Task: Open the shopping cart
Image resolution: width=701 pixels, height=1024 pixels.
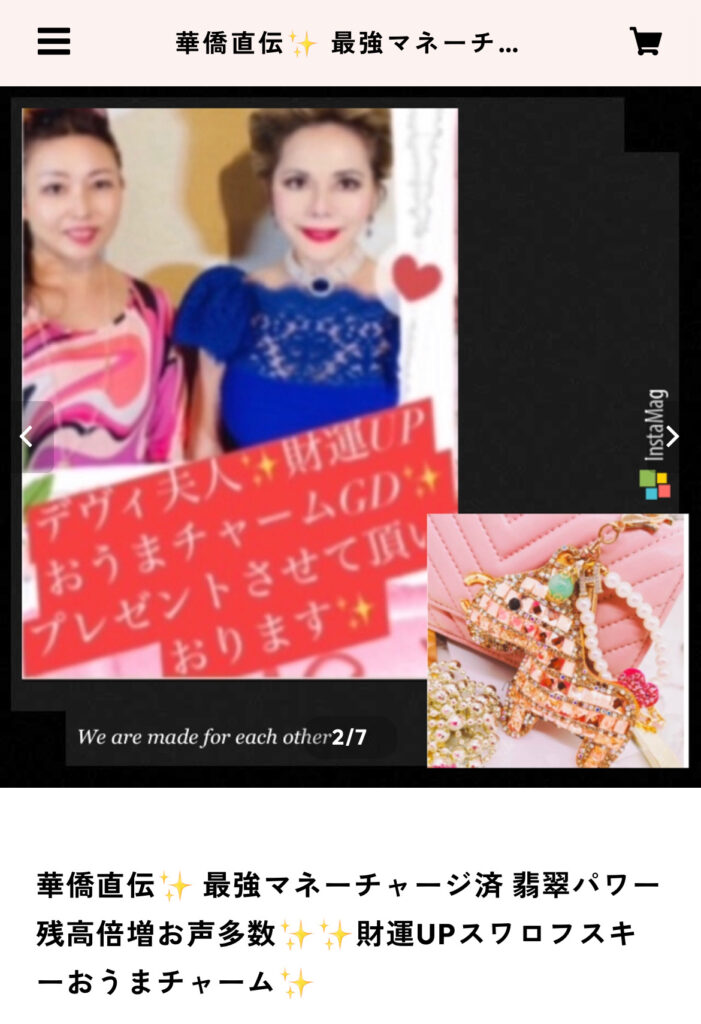Action: 646,41
